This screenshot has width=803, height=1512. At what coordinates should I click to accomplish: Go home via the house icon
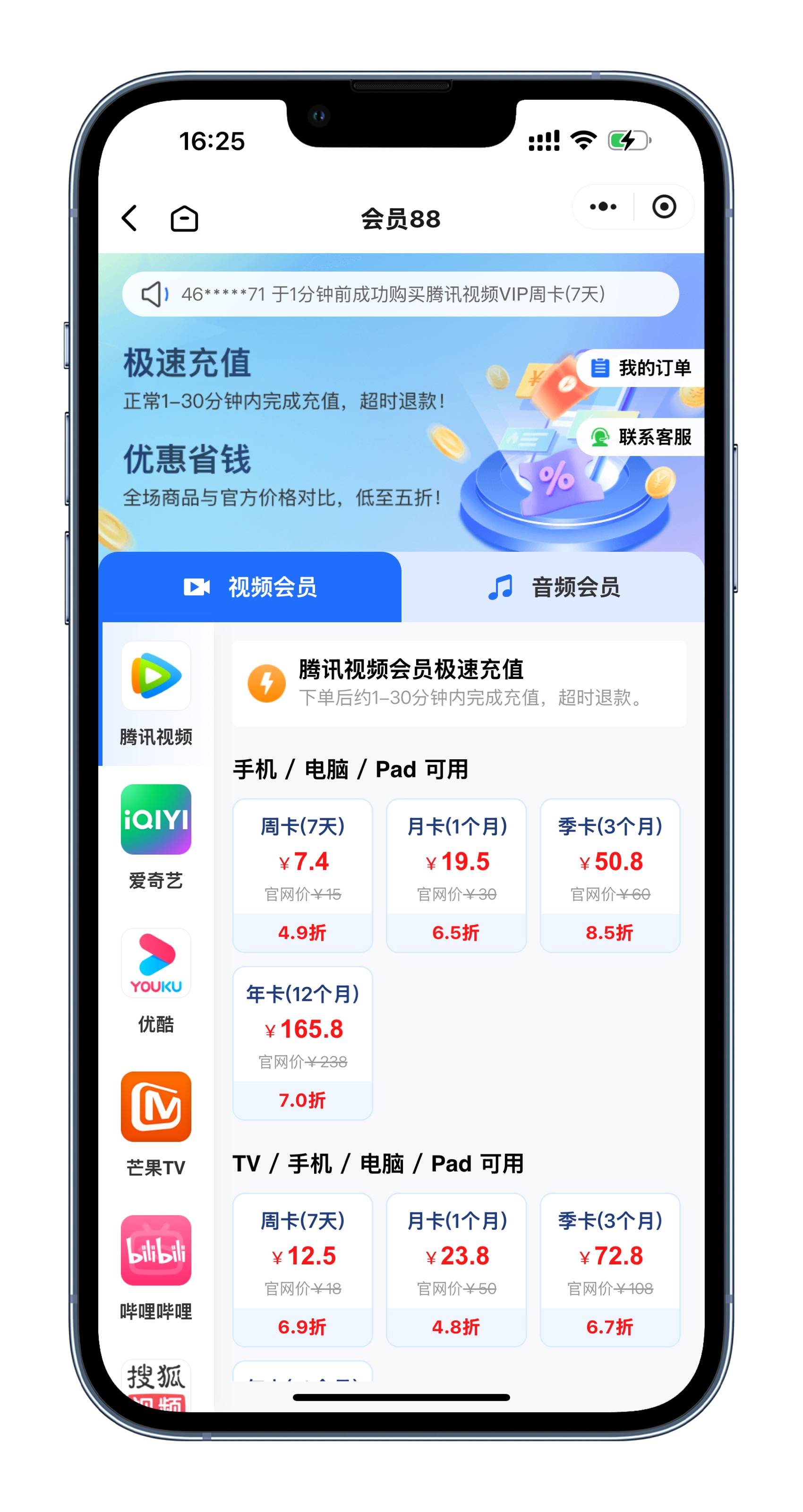(x=184, y=218)
